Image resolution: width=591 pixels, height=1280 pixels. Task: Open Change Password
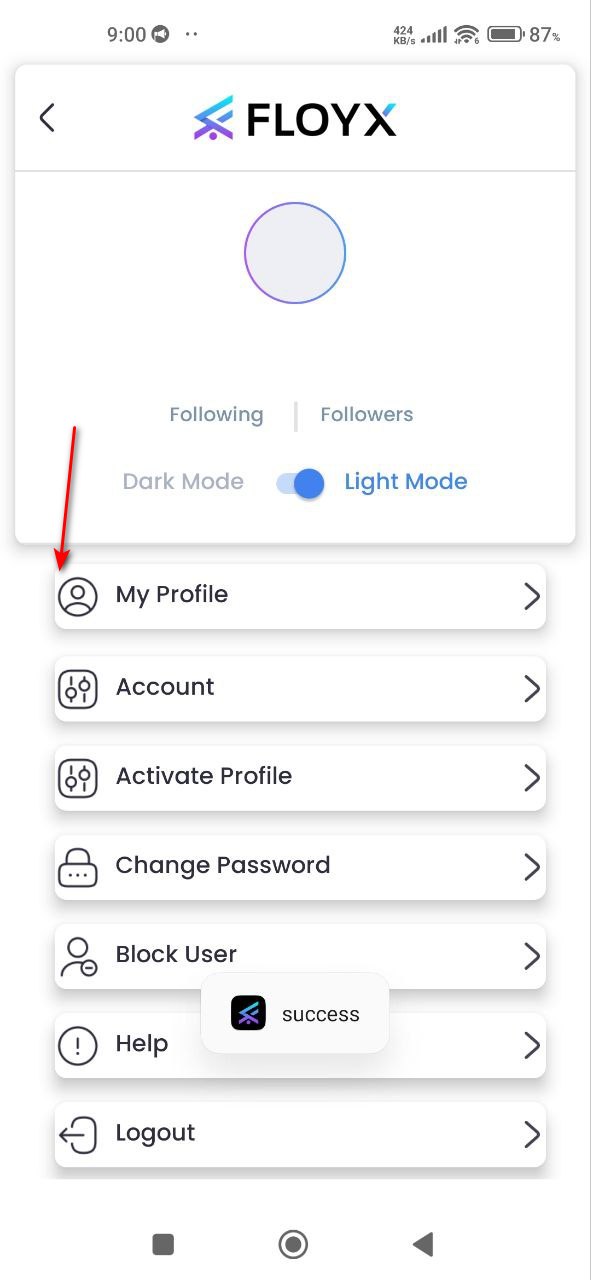(x=300, y=866)
